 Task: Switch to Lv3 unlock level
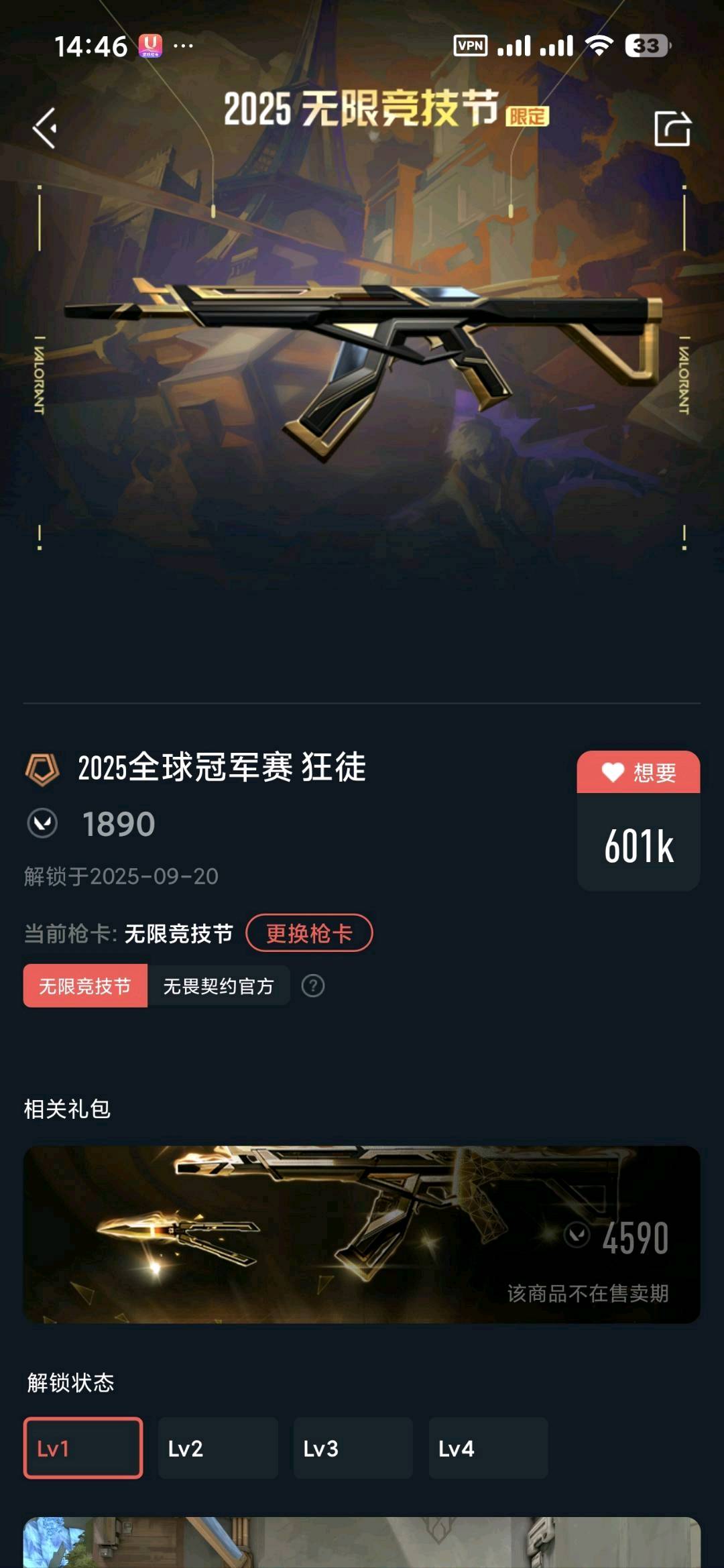tap(353, 1448)
